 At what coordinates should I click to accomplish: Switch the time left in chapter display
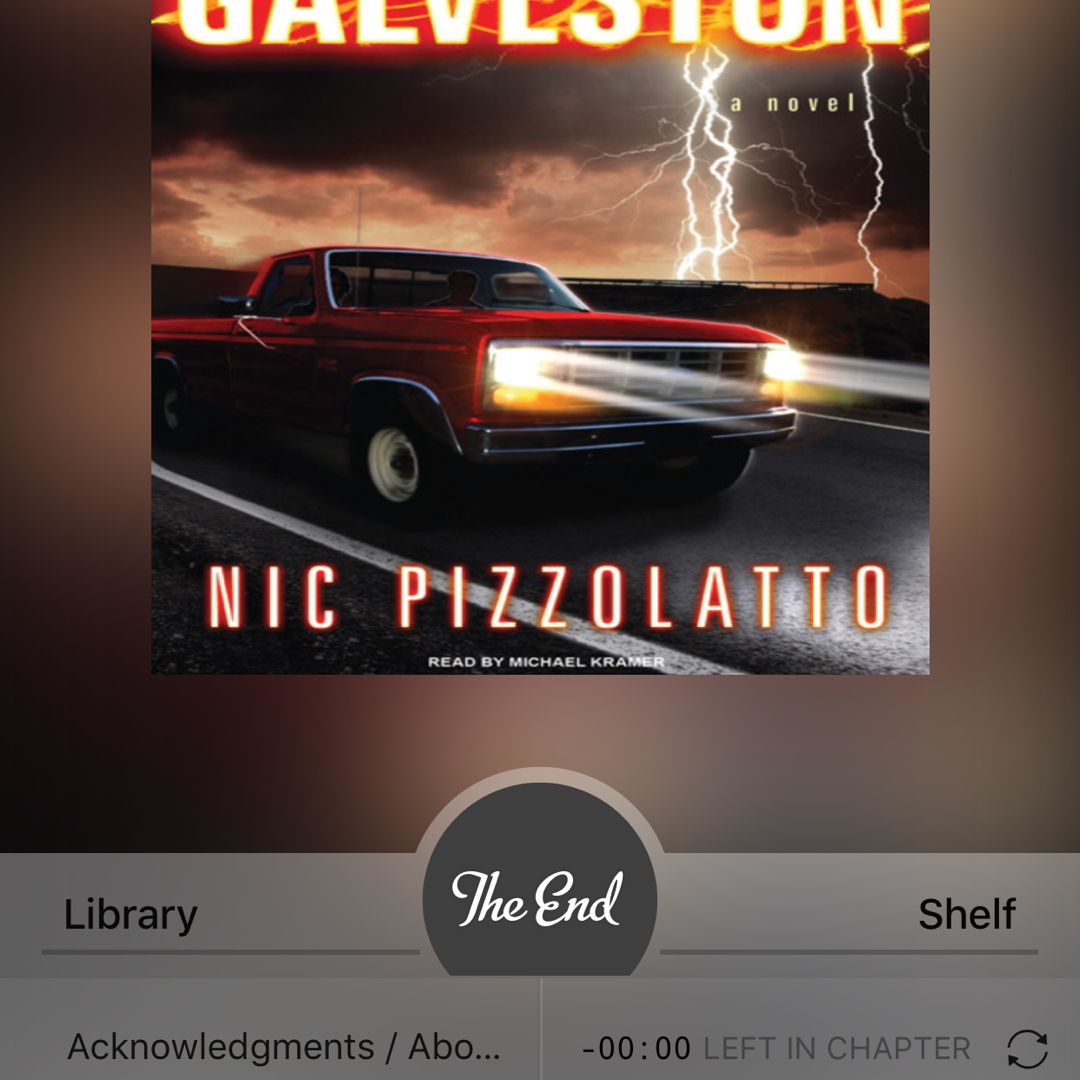pyautogui.click(x=1026, y=1049)
